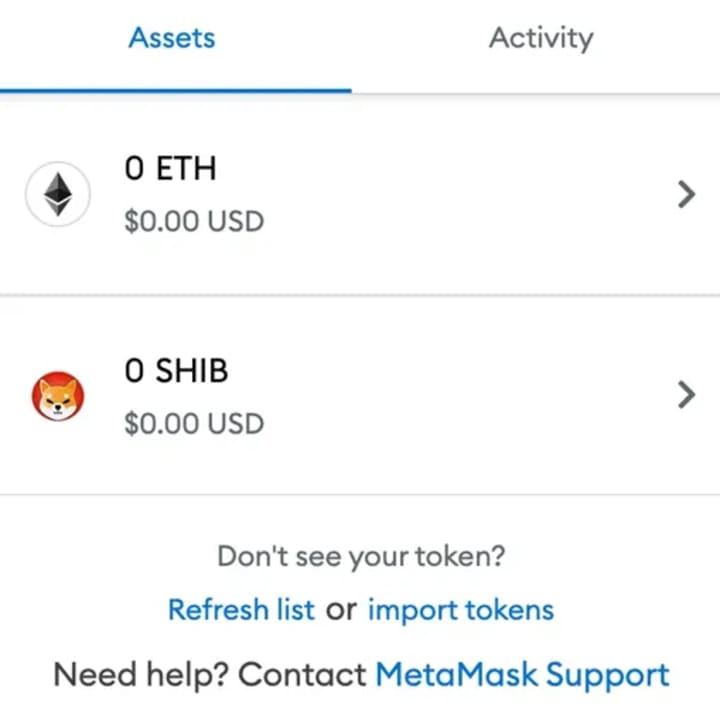Switch to the Assets tab
Viewport: 720px width, 723px height.
point(172,40)
